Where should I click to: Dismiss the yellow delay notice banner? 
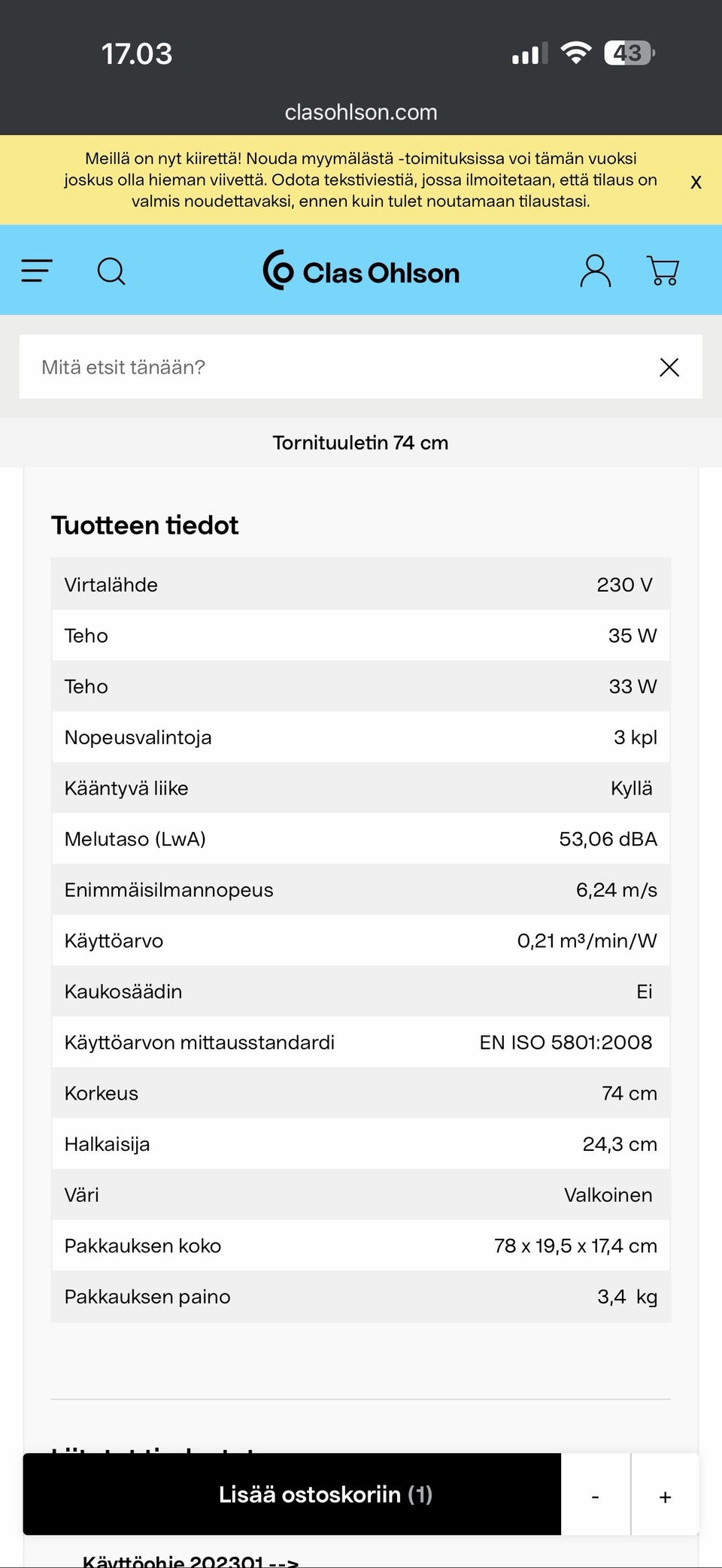(696, 182)
